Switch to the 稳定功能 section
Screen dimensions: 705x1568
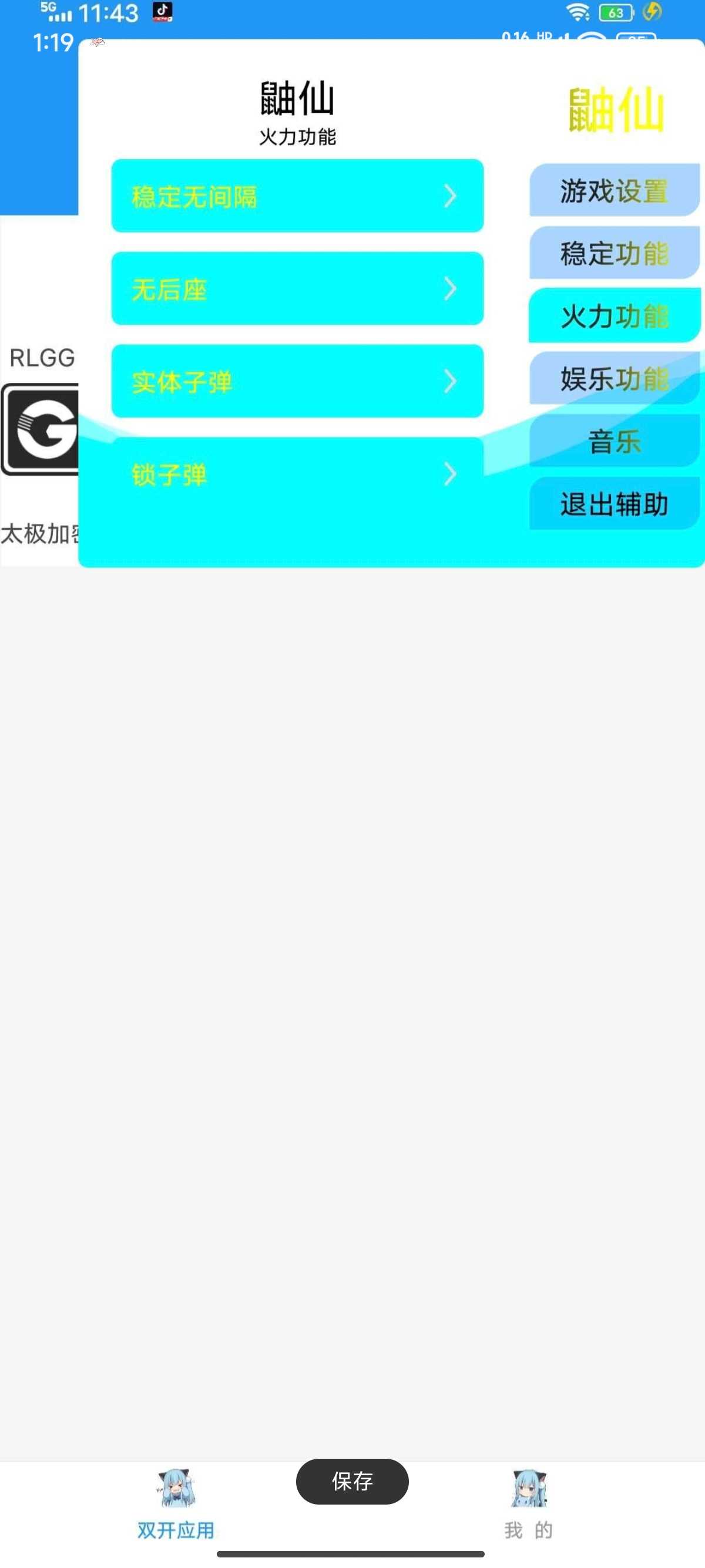coord(614,253)
